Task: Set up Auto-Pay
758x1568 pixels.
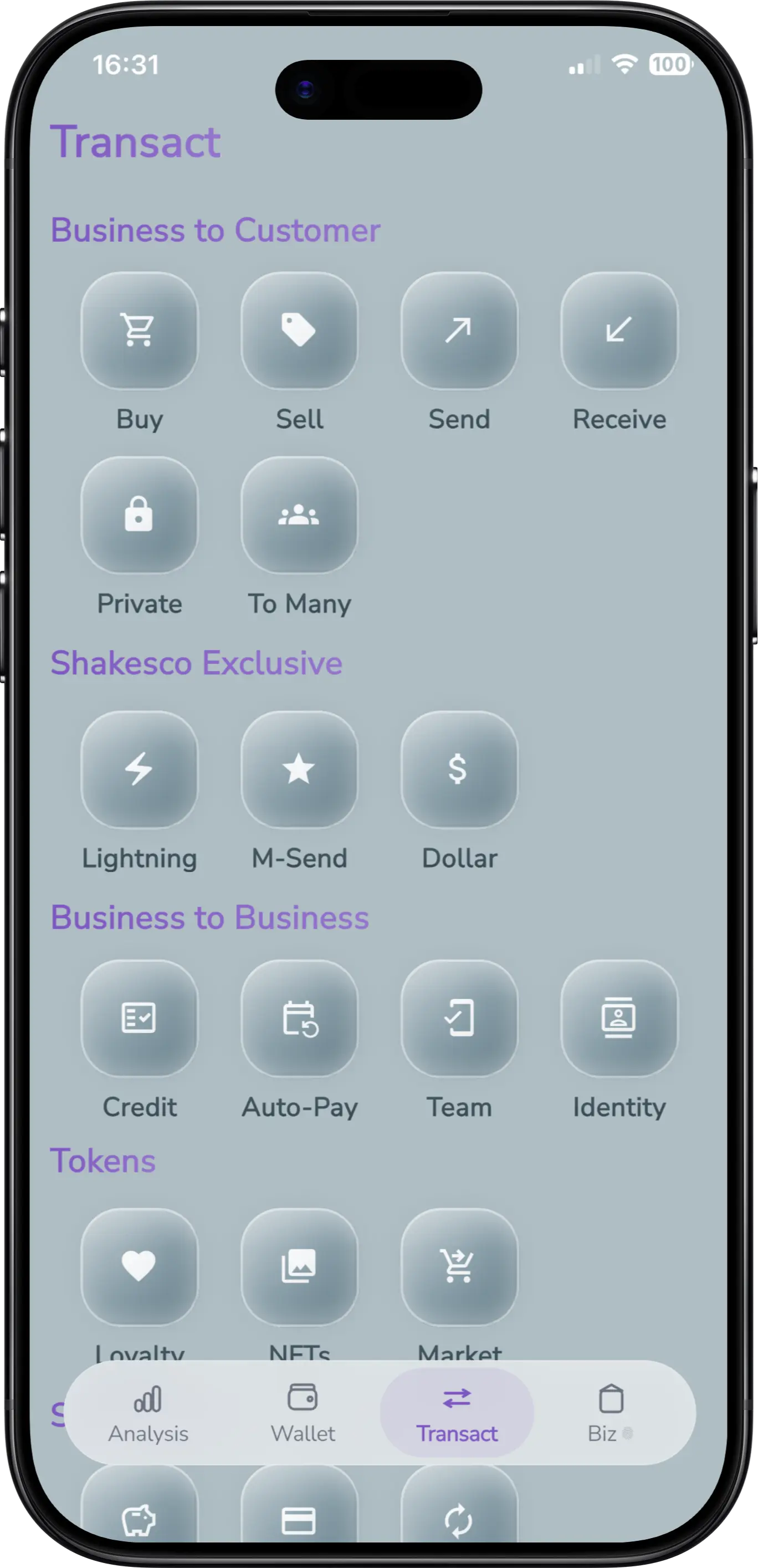Action: (x=299, y=1019)
